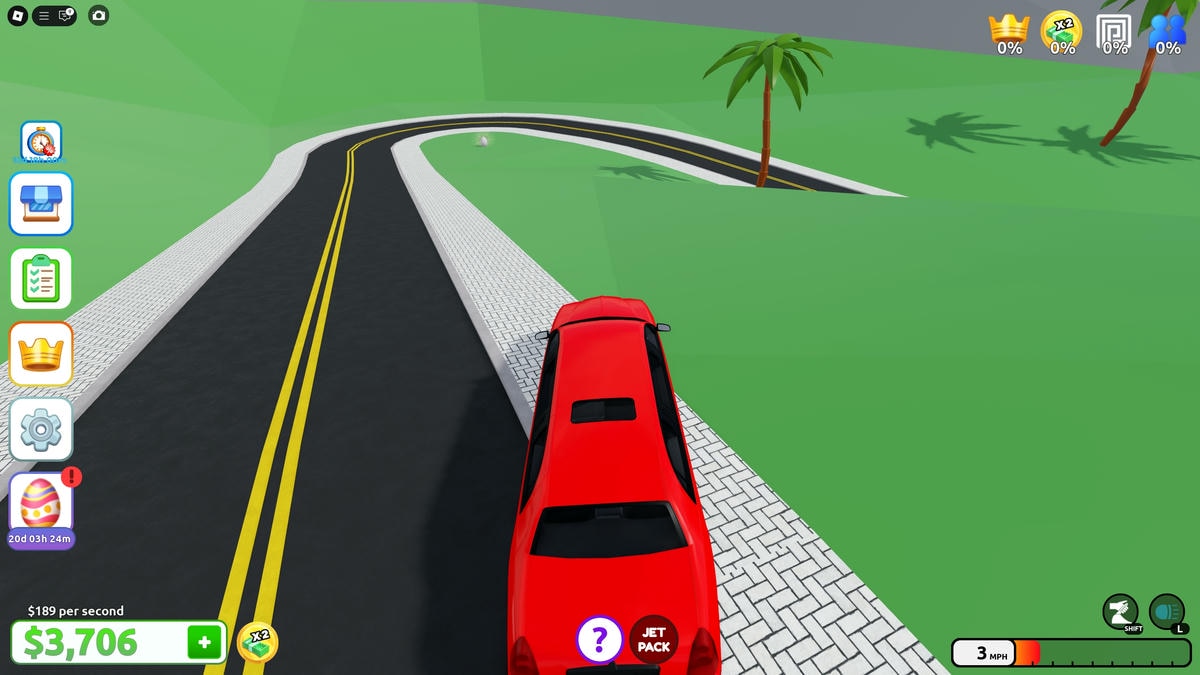The width and height of the screenshot is (1200, 675).
Task: Take a screenshot with camera icon
Action: point(98,15)
